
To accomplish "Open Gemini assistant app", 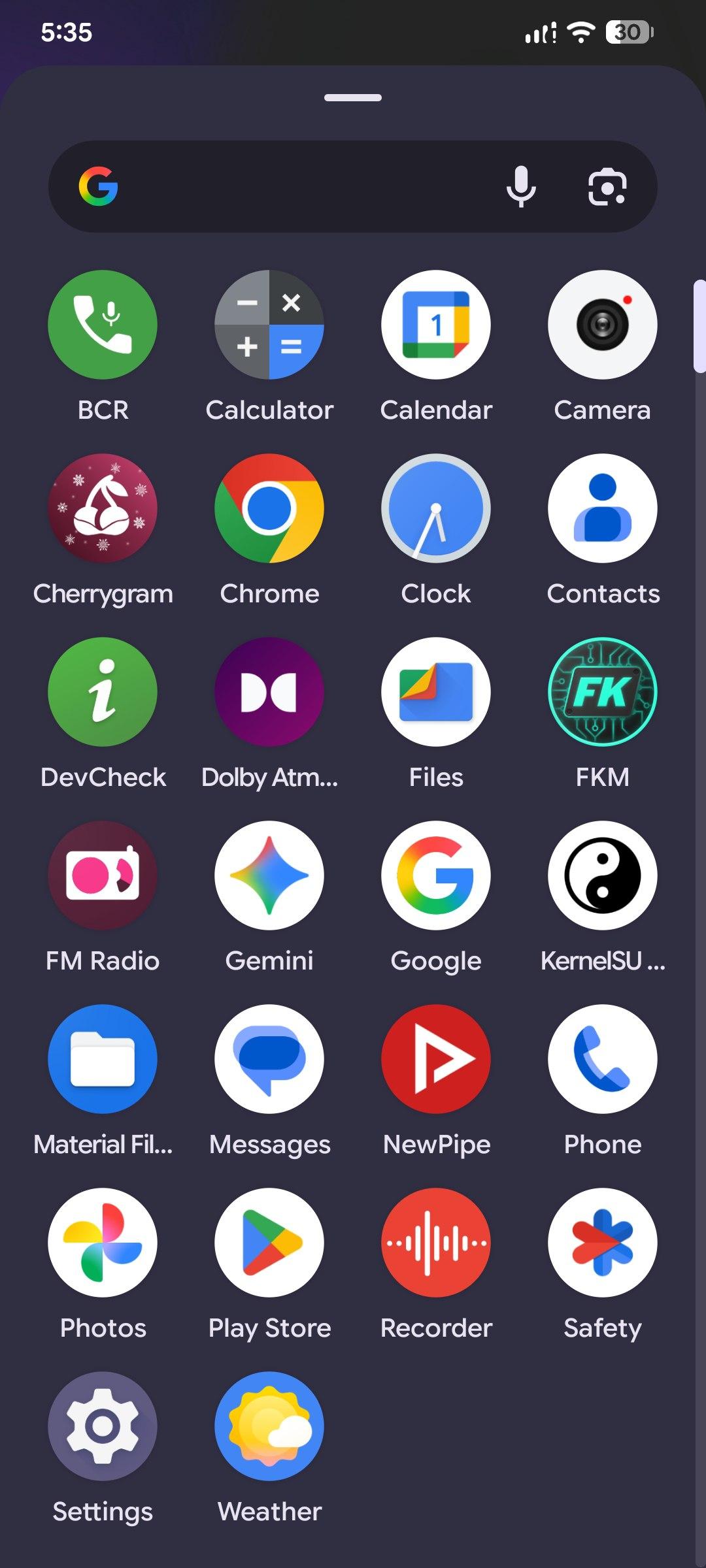I will (269, 875).
